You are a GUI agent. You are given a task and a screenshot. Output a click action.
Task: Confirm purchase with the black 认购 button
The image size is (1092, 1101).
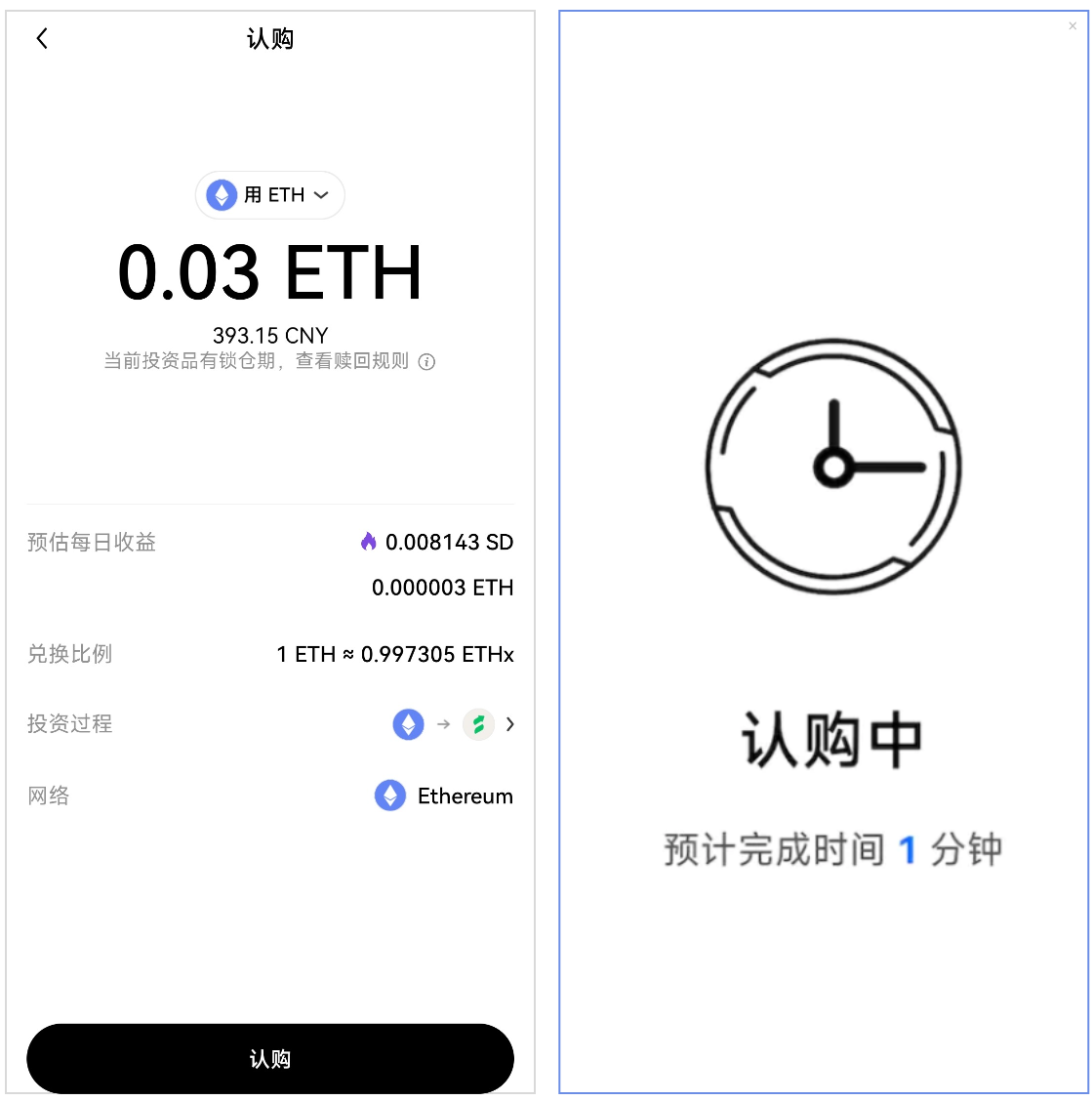[270, 1059]
